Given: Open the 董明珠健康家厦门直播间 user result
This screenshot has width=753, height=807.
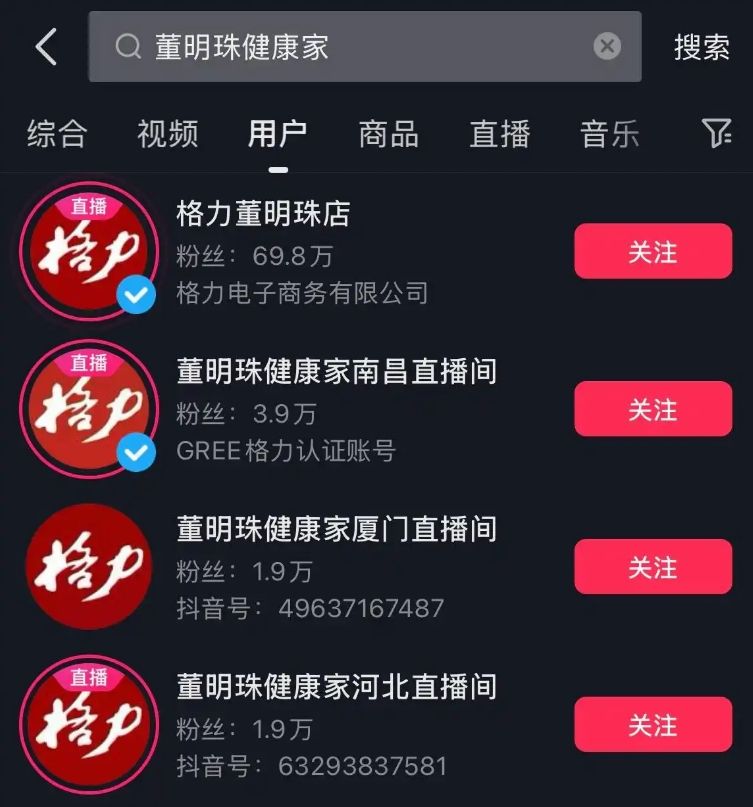Looking at the screenshot, I should tap(336, 529).
